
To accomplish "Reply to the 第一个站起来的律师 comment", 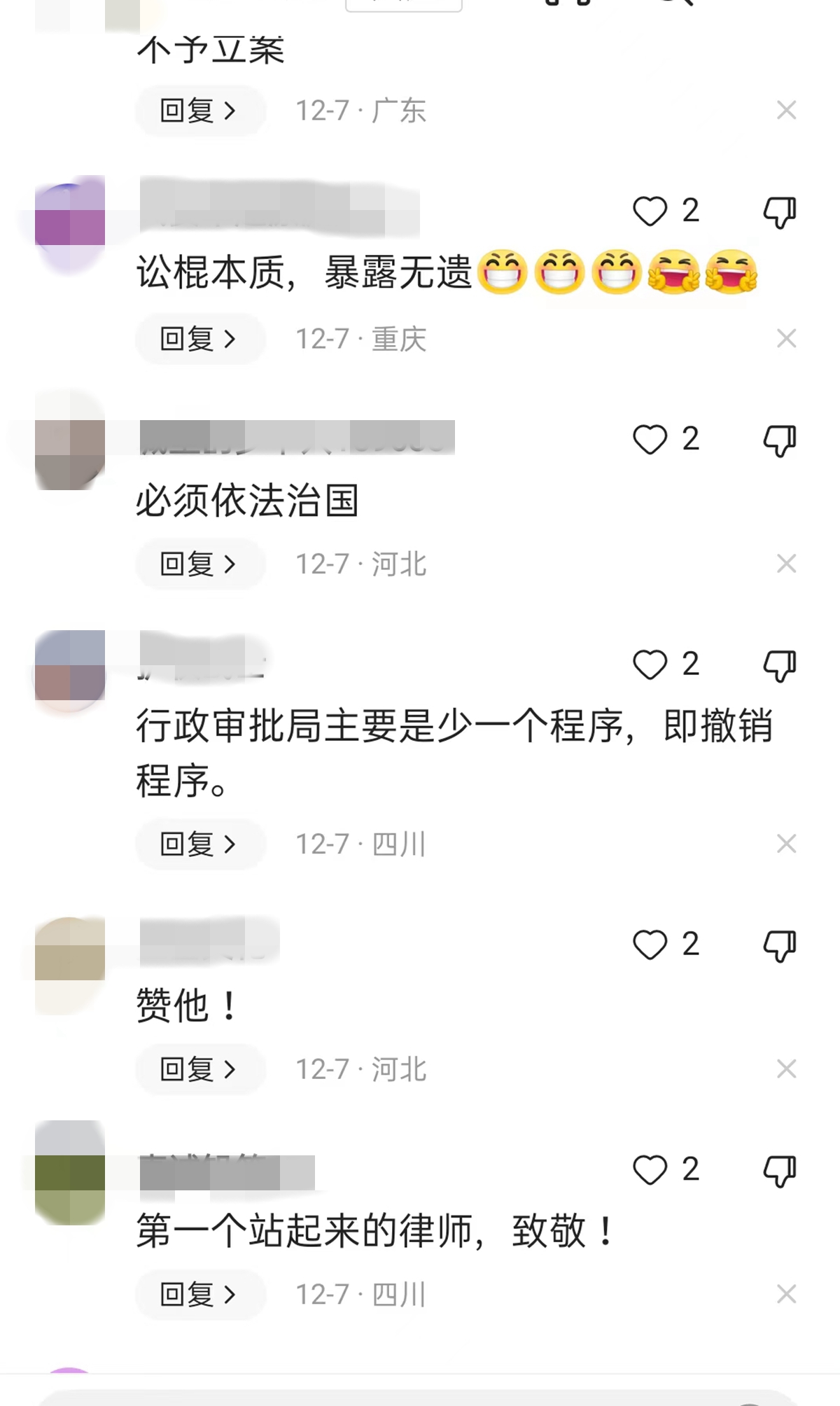I will coord(199,1295).
